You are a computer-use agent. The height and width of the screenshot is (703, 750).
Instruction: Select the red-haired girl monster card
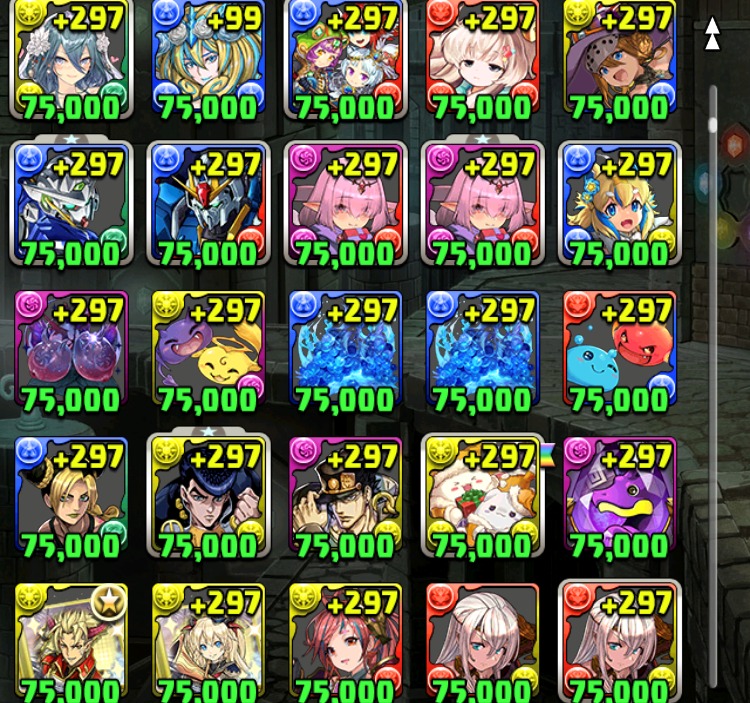(345, 640)
